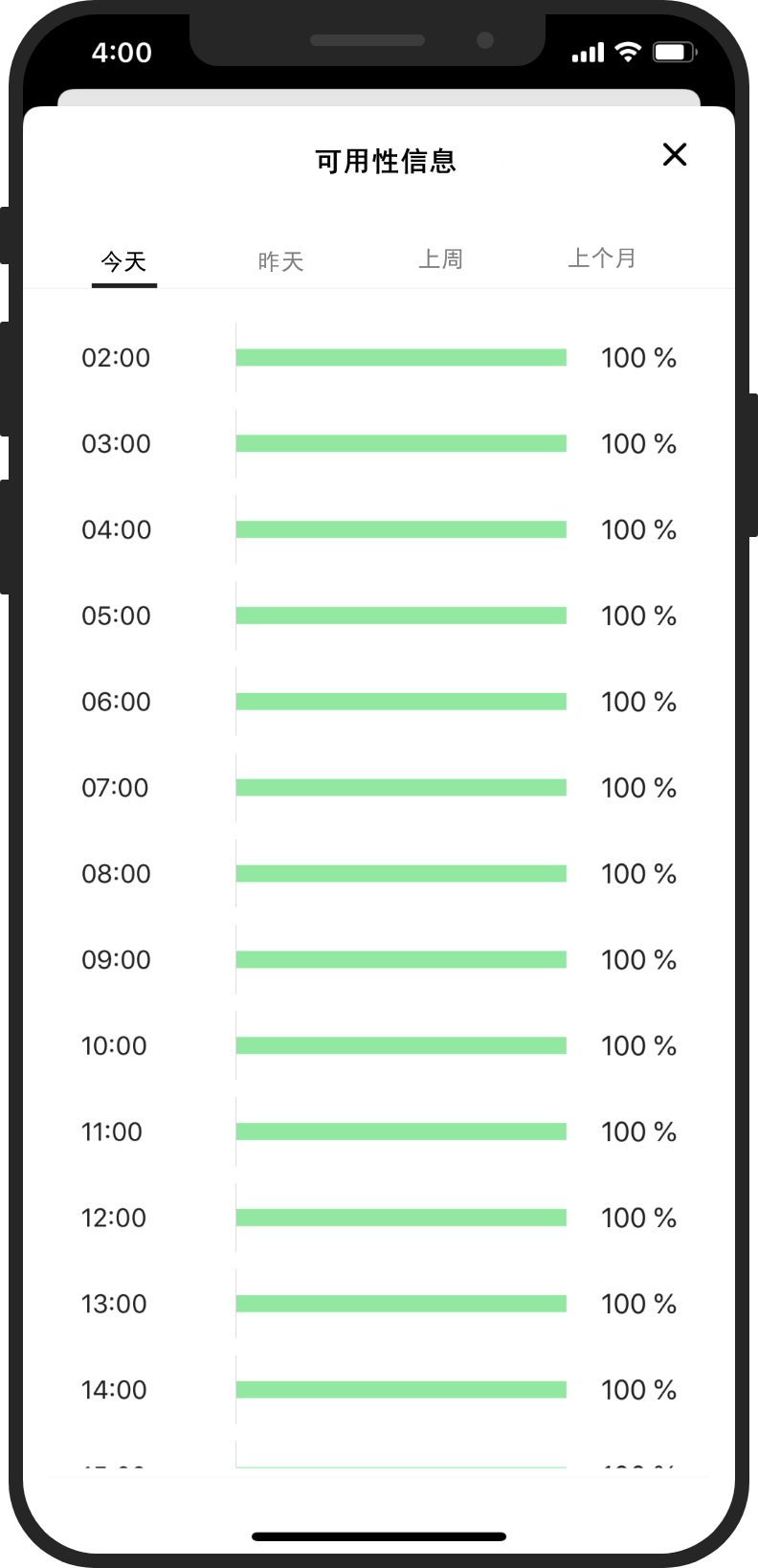758x1568 pixels.
Task: Close the 可用性信息 panel
Action: click(675, 154)
